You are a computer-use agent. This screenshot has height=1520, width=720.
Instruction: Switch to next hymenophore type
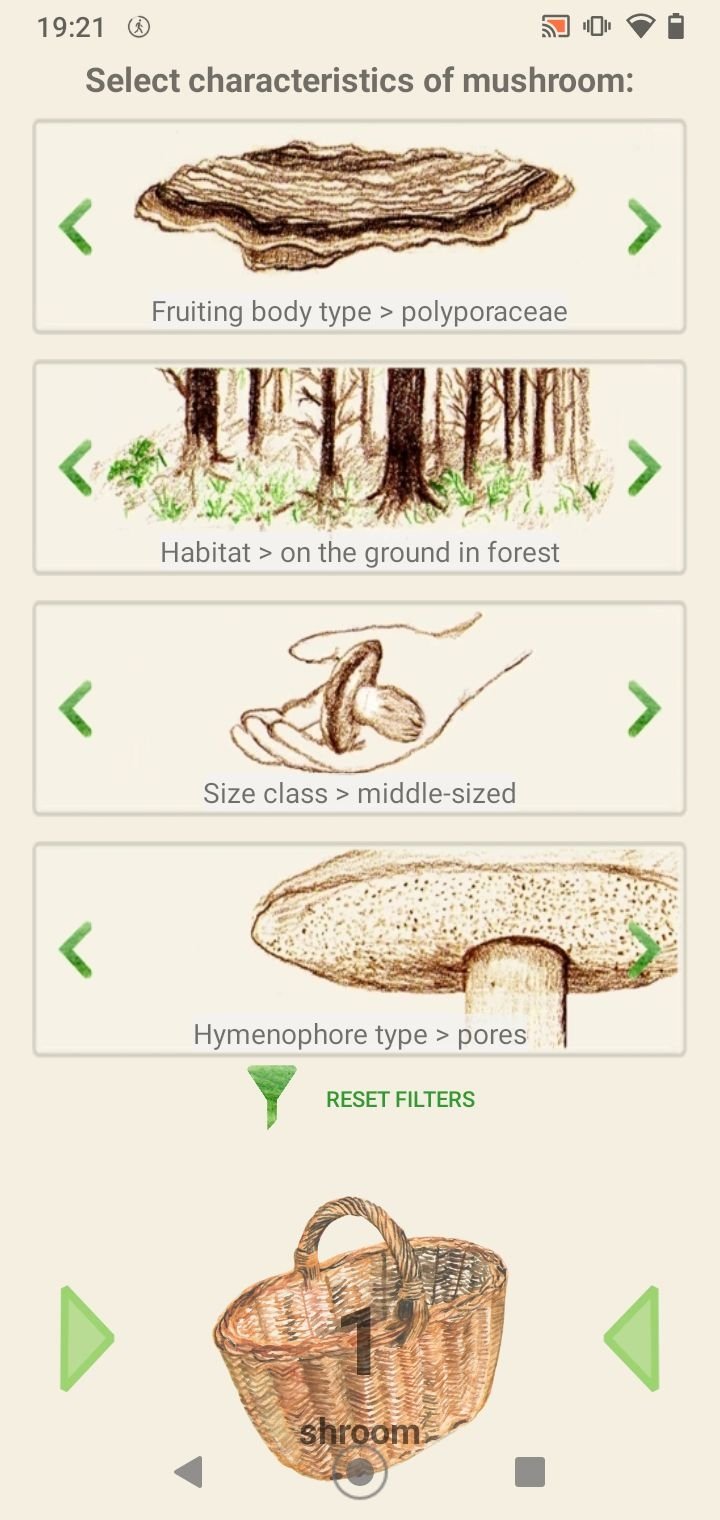(644, 950)
